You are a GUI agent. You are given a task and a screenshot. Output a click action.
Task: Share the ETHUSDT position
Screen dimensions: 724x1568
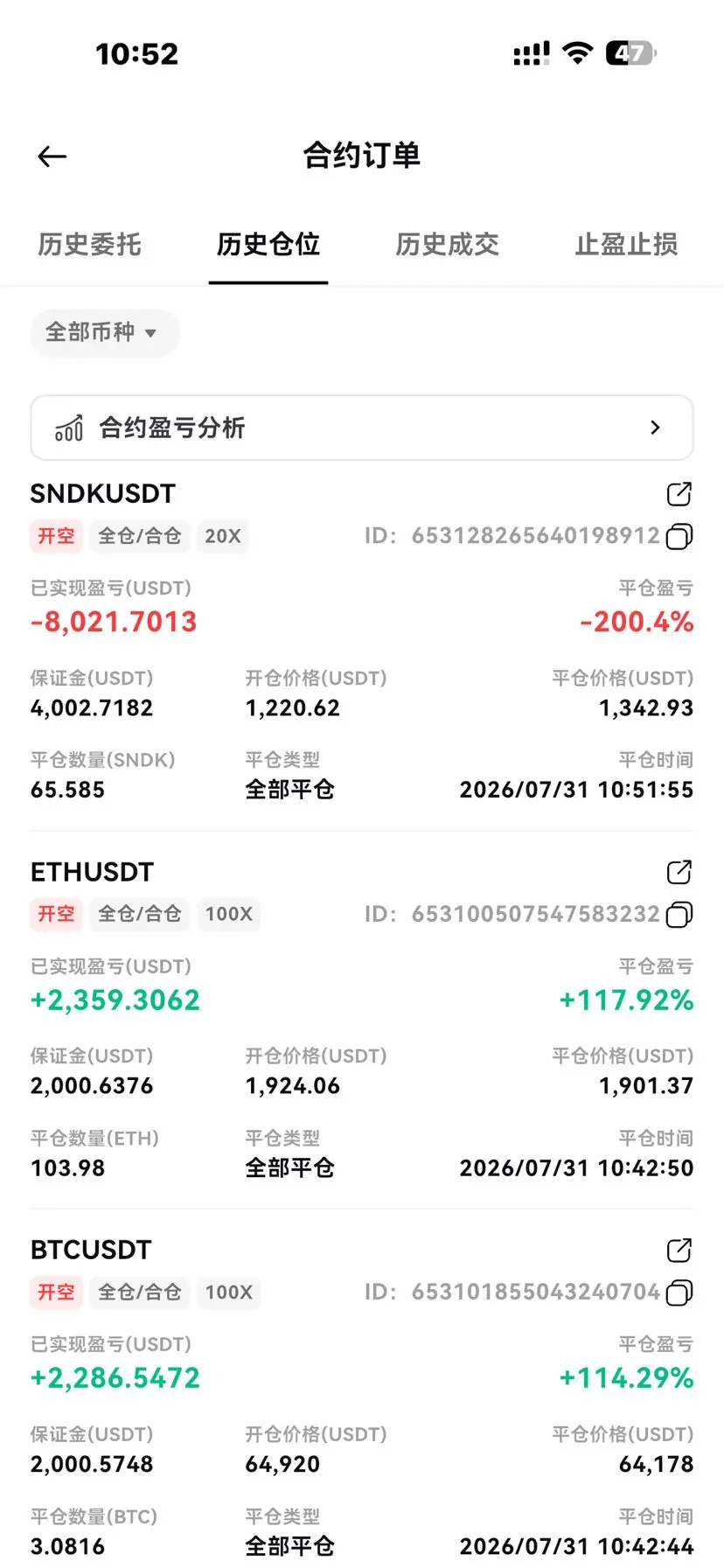[679, 872]
